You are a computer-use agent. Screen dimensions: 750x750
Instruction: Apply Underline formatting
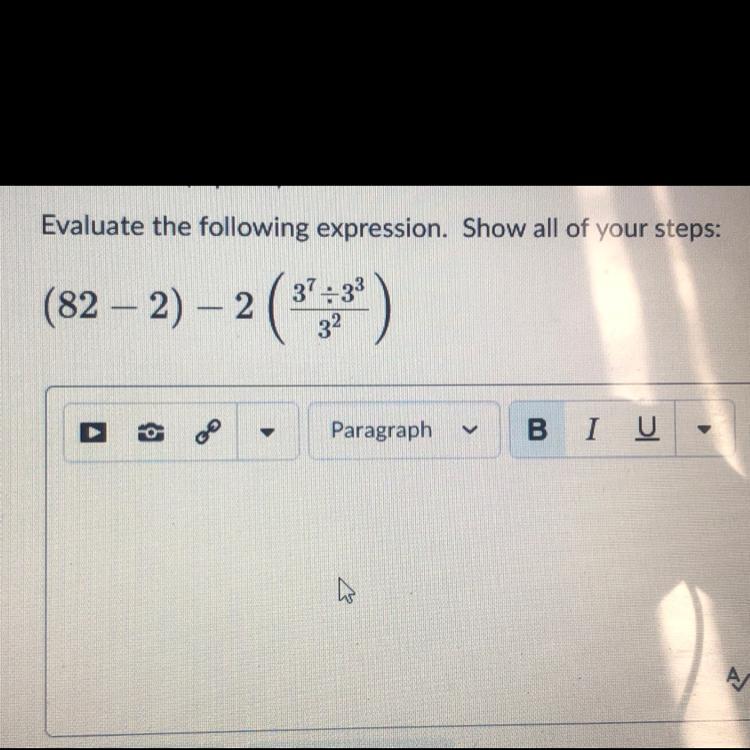647,429
